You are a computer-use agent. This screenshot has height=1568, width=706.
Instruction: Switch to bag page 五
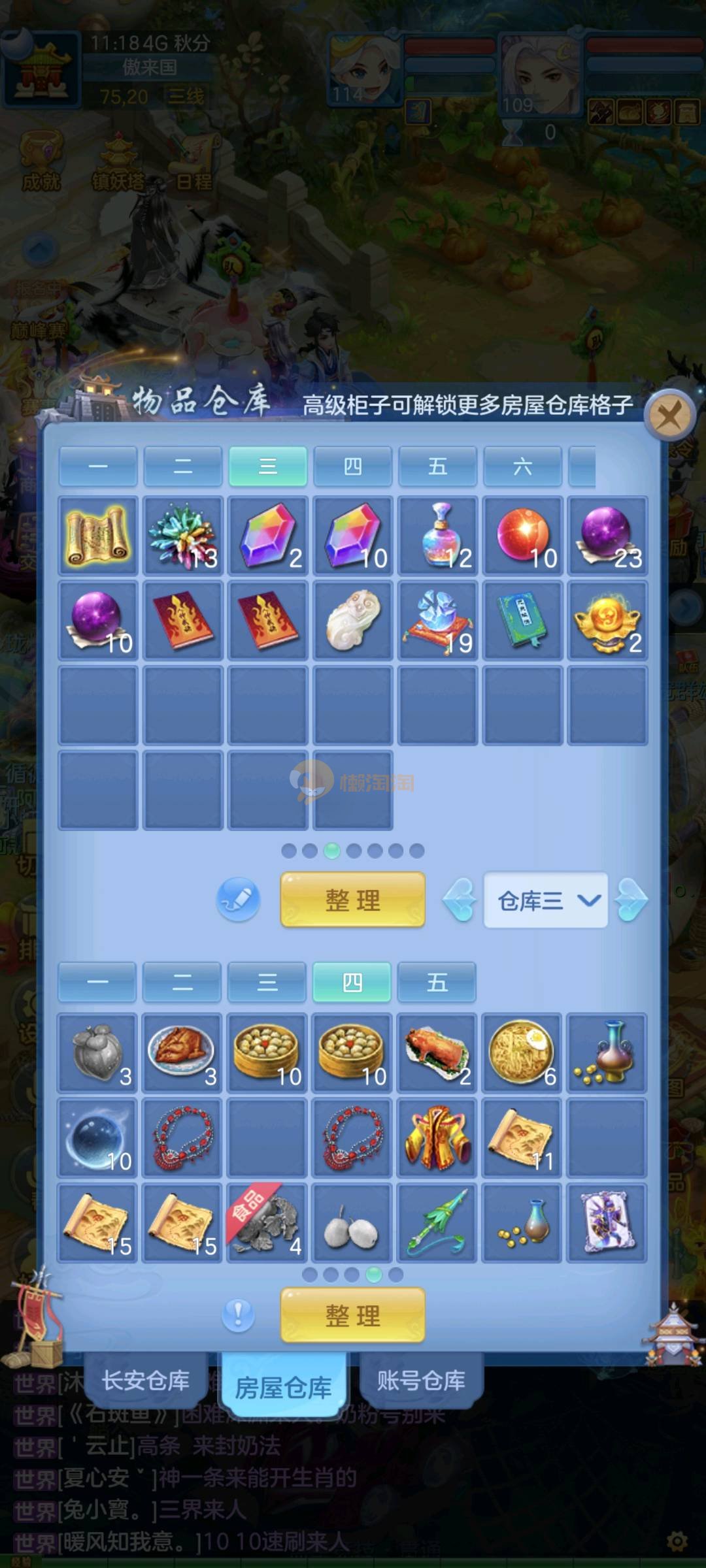(x=437, y=982)
